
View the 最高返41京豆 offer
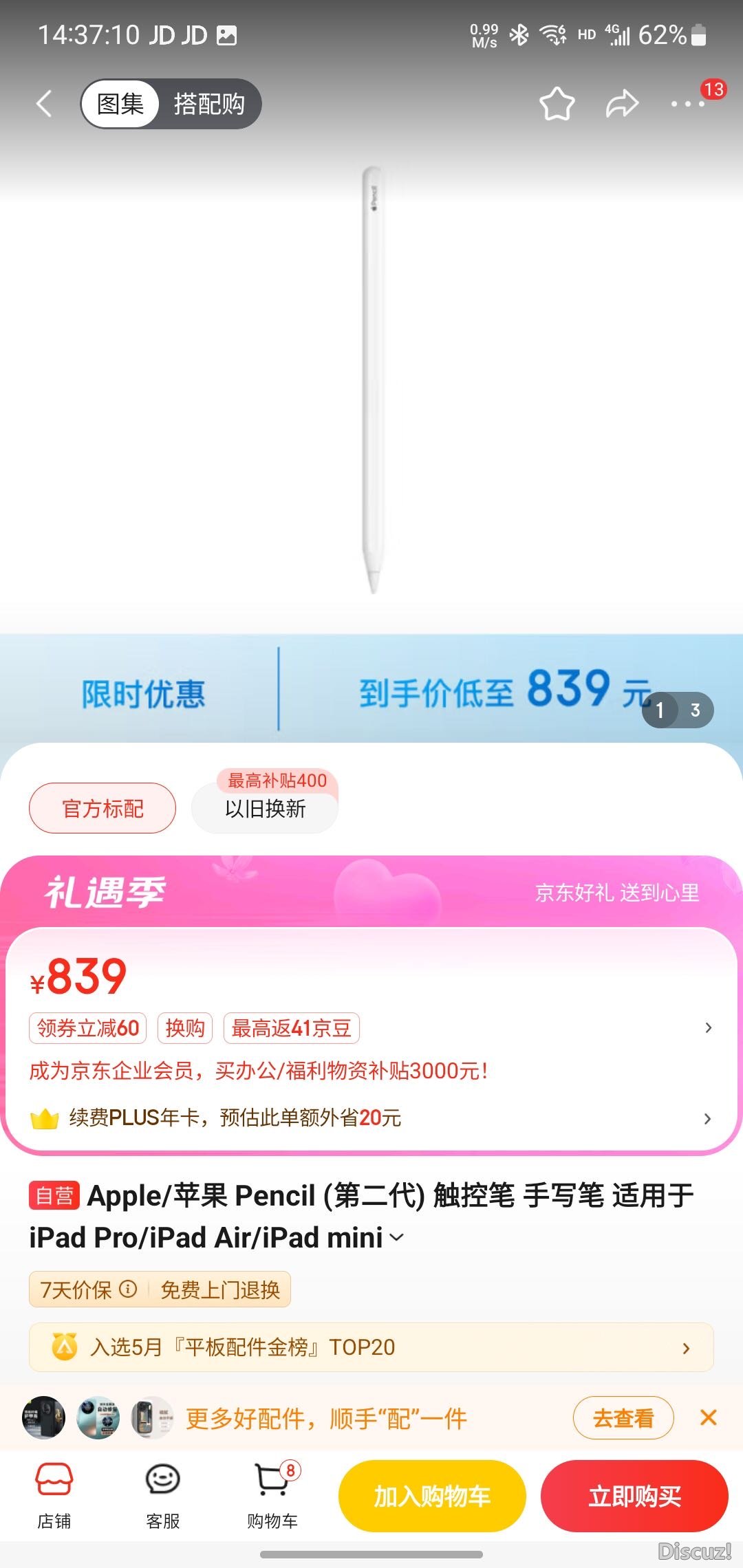click(x=291, y=1028)
